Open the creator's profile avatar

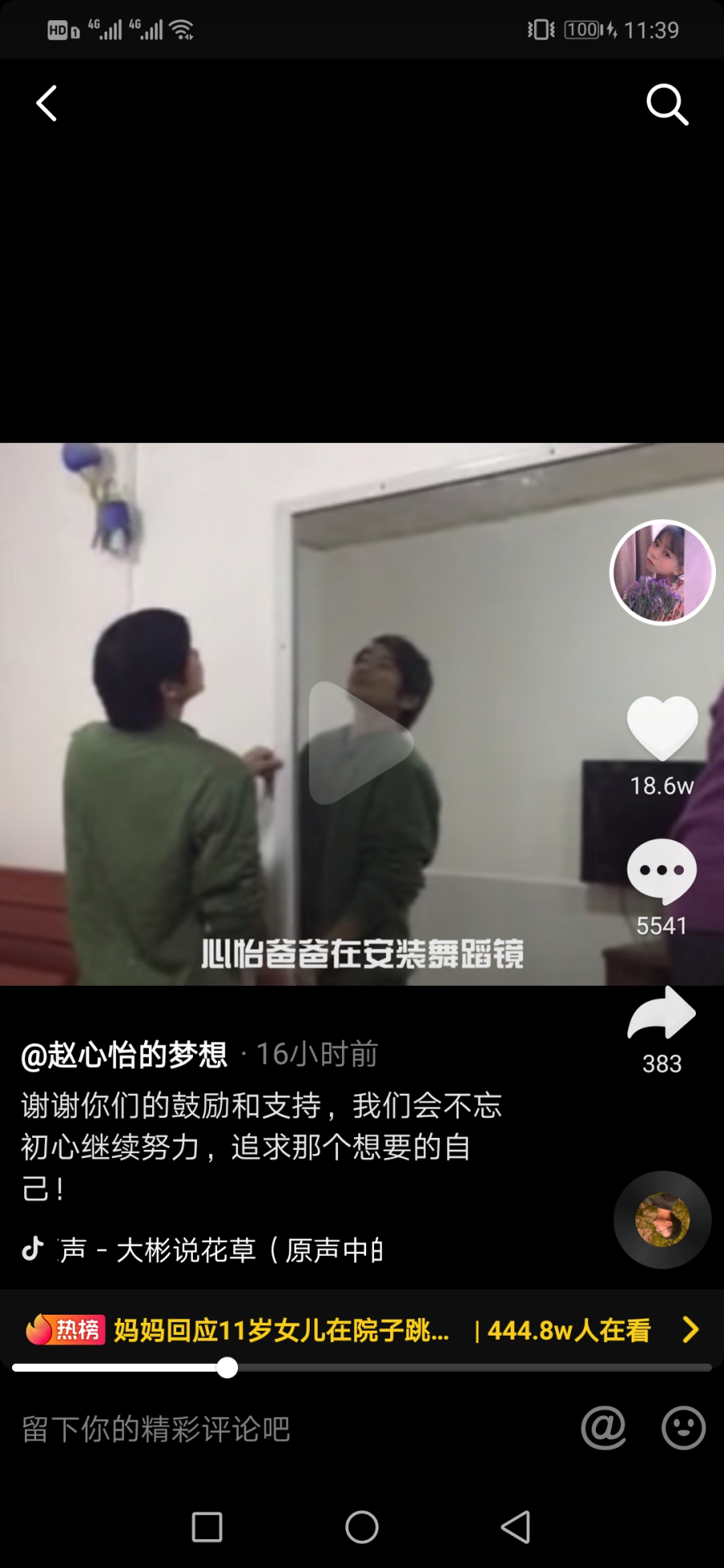[x=662, y=573]
